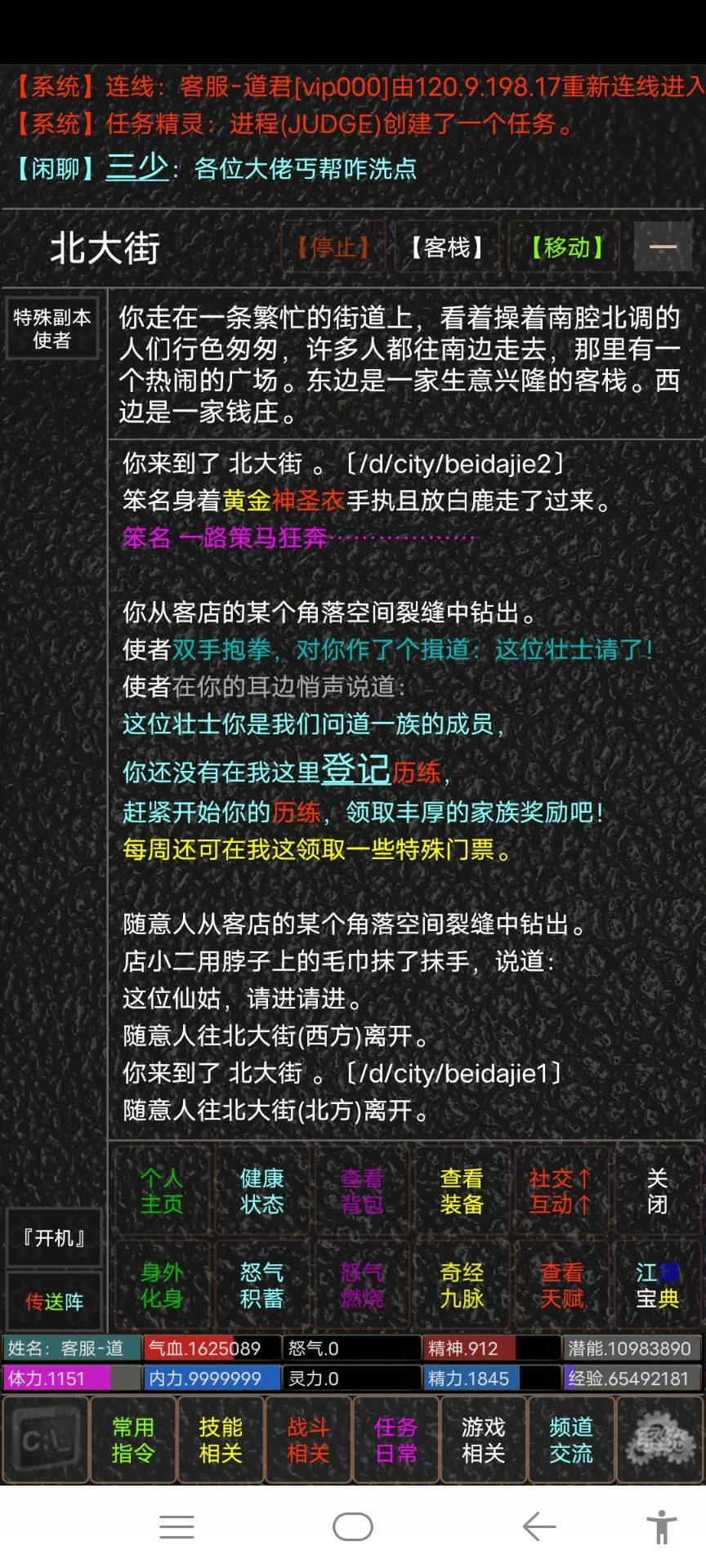This screenshot has height=1568, width=706.
Task: Go to the 客栈 exit
Action: point(446,247)
